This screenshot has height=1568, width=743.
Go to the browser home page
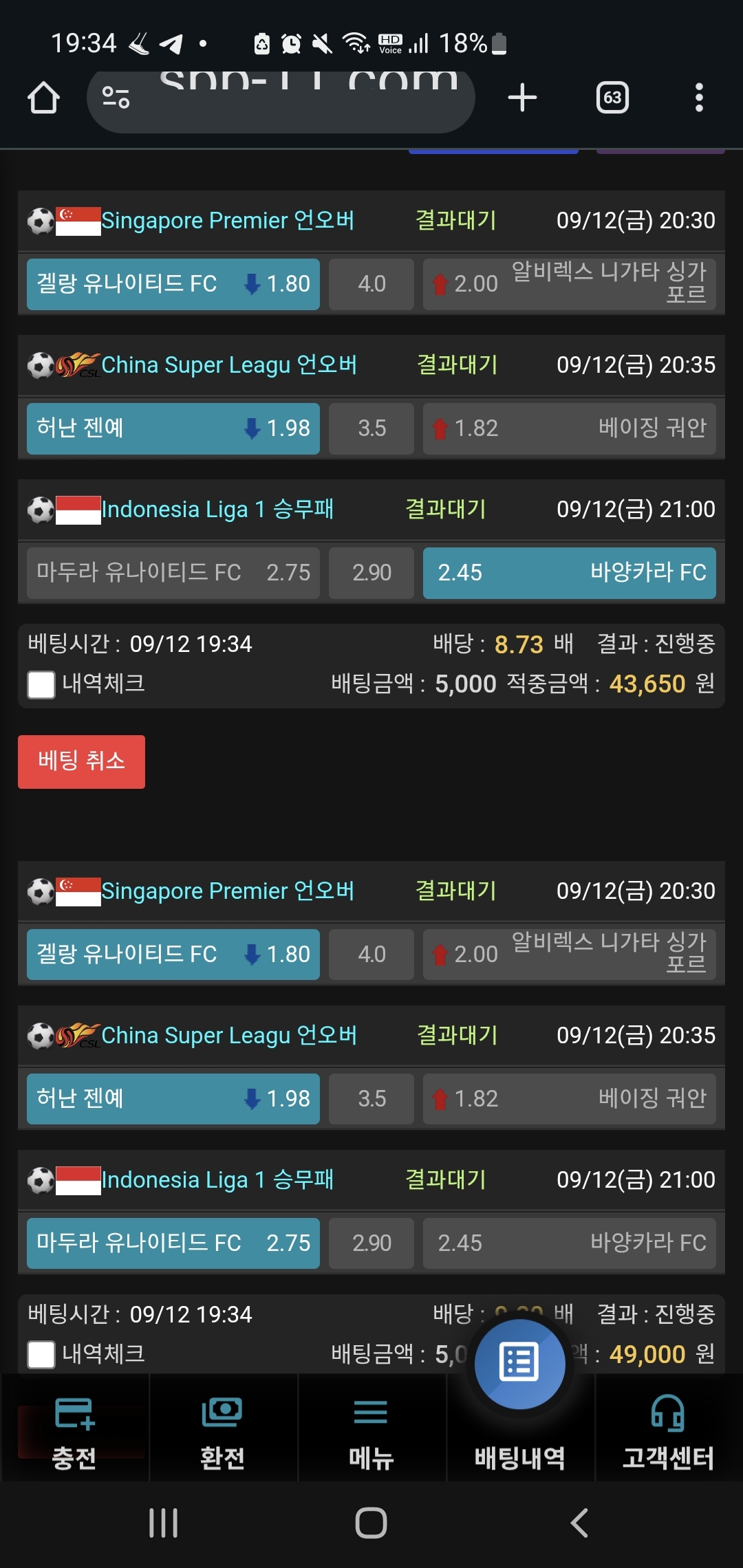coord(43,98)
